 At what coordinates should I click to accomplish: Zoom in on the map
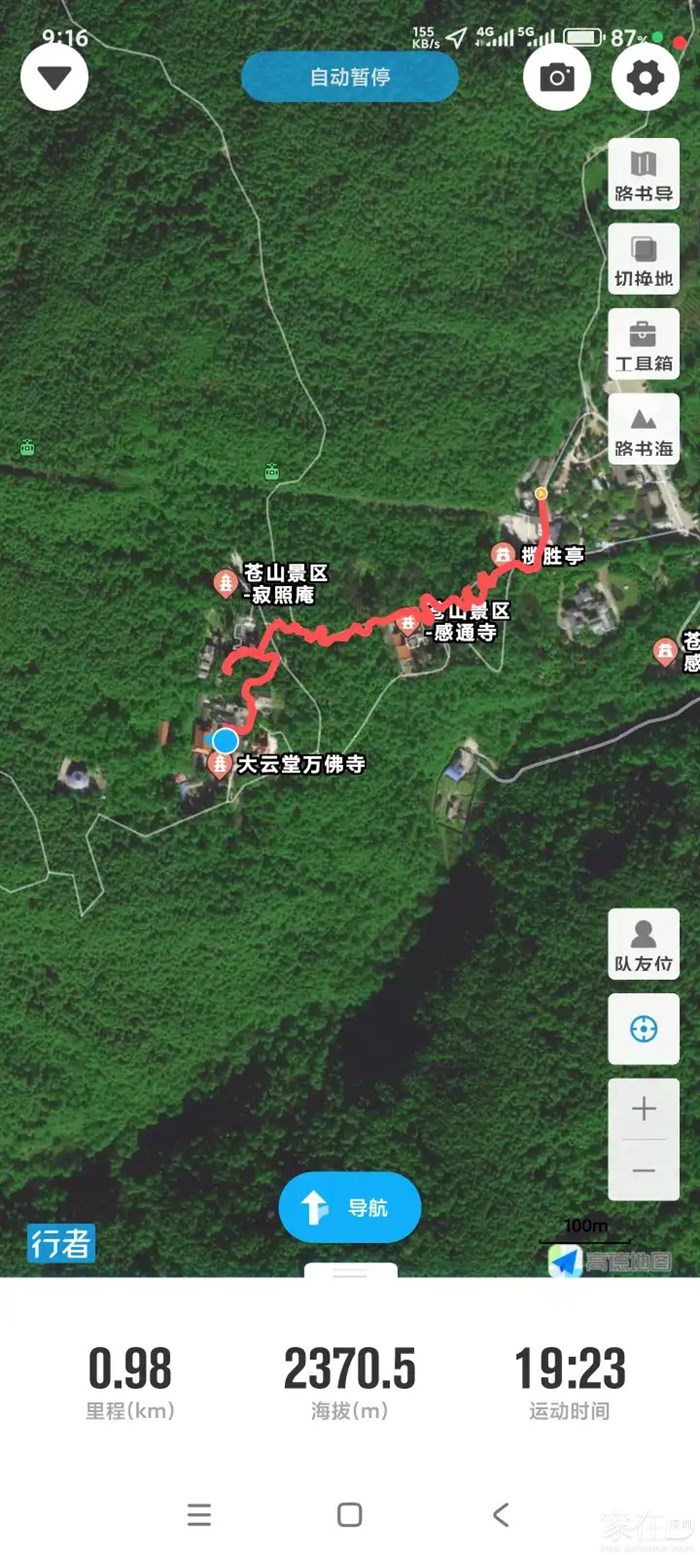[x=643, y=1108]
